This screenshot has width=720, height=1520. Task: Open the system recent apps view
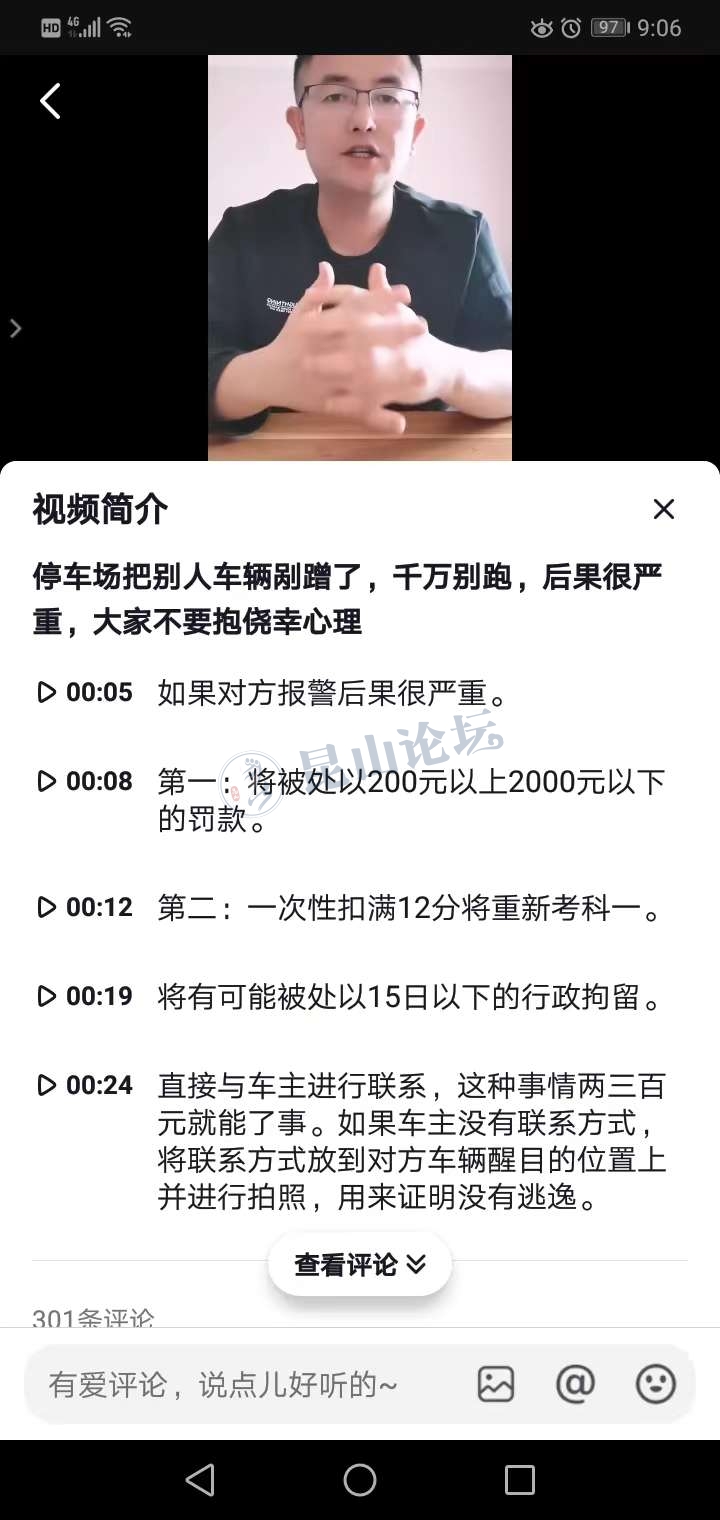coord(520,1480)
